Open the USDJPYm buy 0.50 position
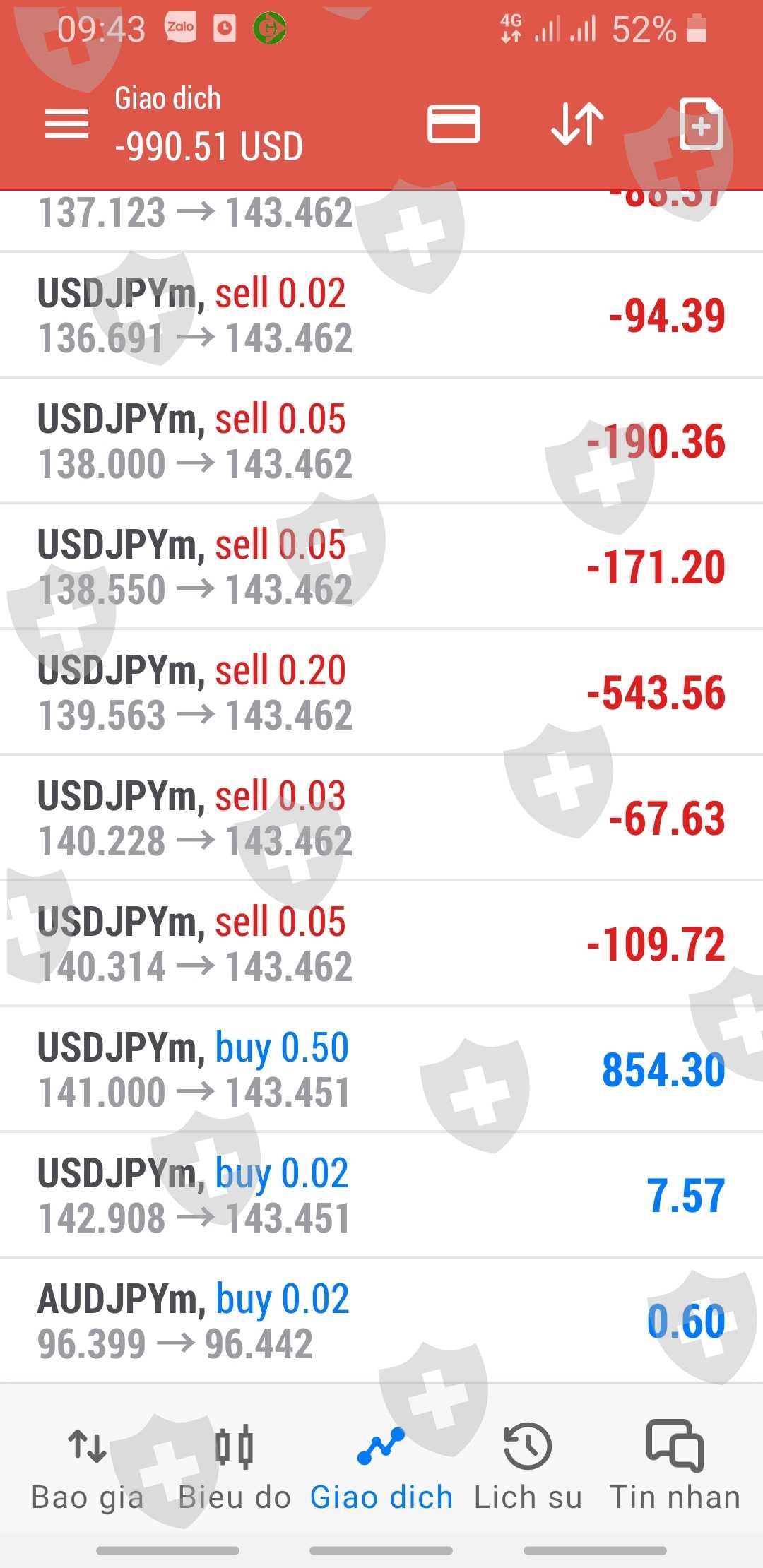 (381, 1069)
